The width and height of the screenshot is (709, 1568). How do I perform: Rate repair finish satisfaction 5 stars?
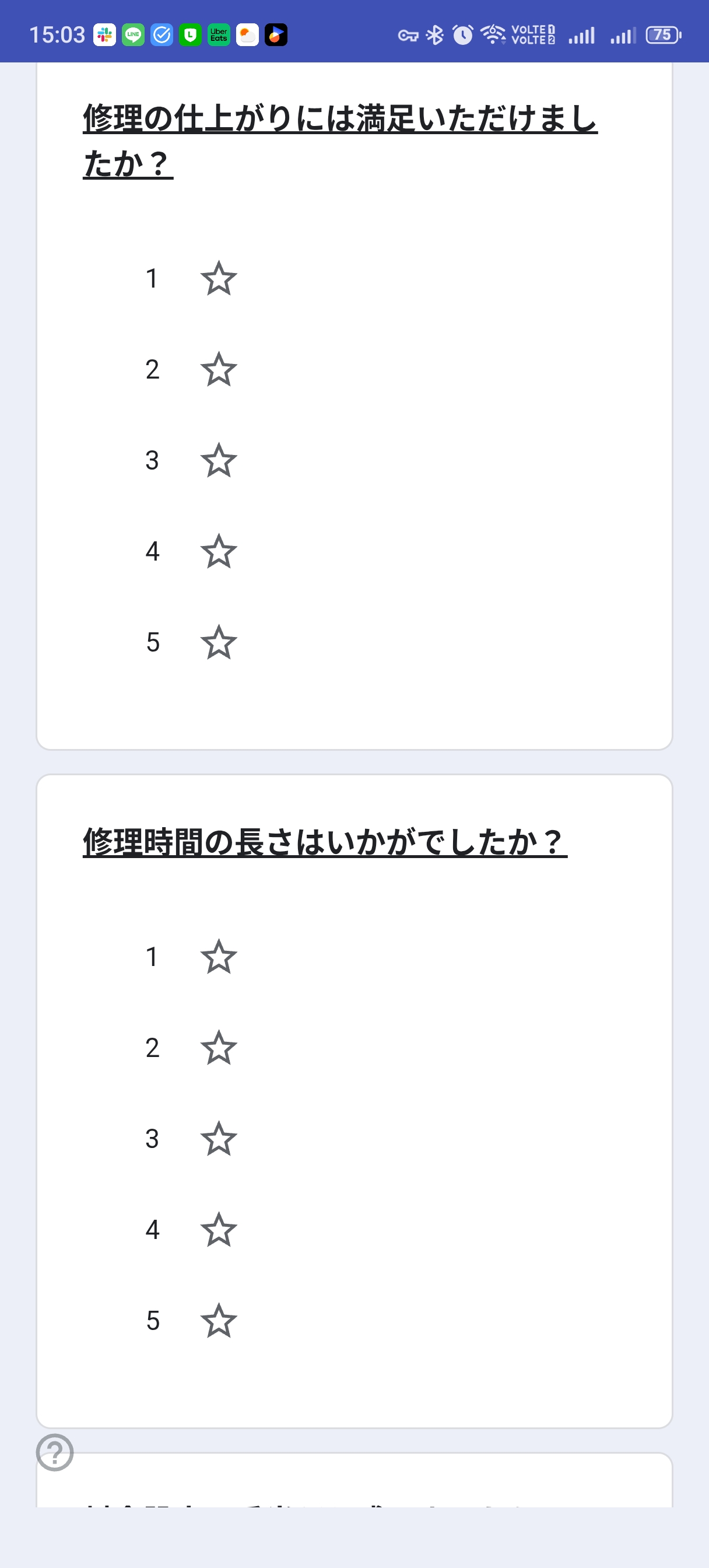(219, 642)
